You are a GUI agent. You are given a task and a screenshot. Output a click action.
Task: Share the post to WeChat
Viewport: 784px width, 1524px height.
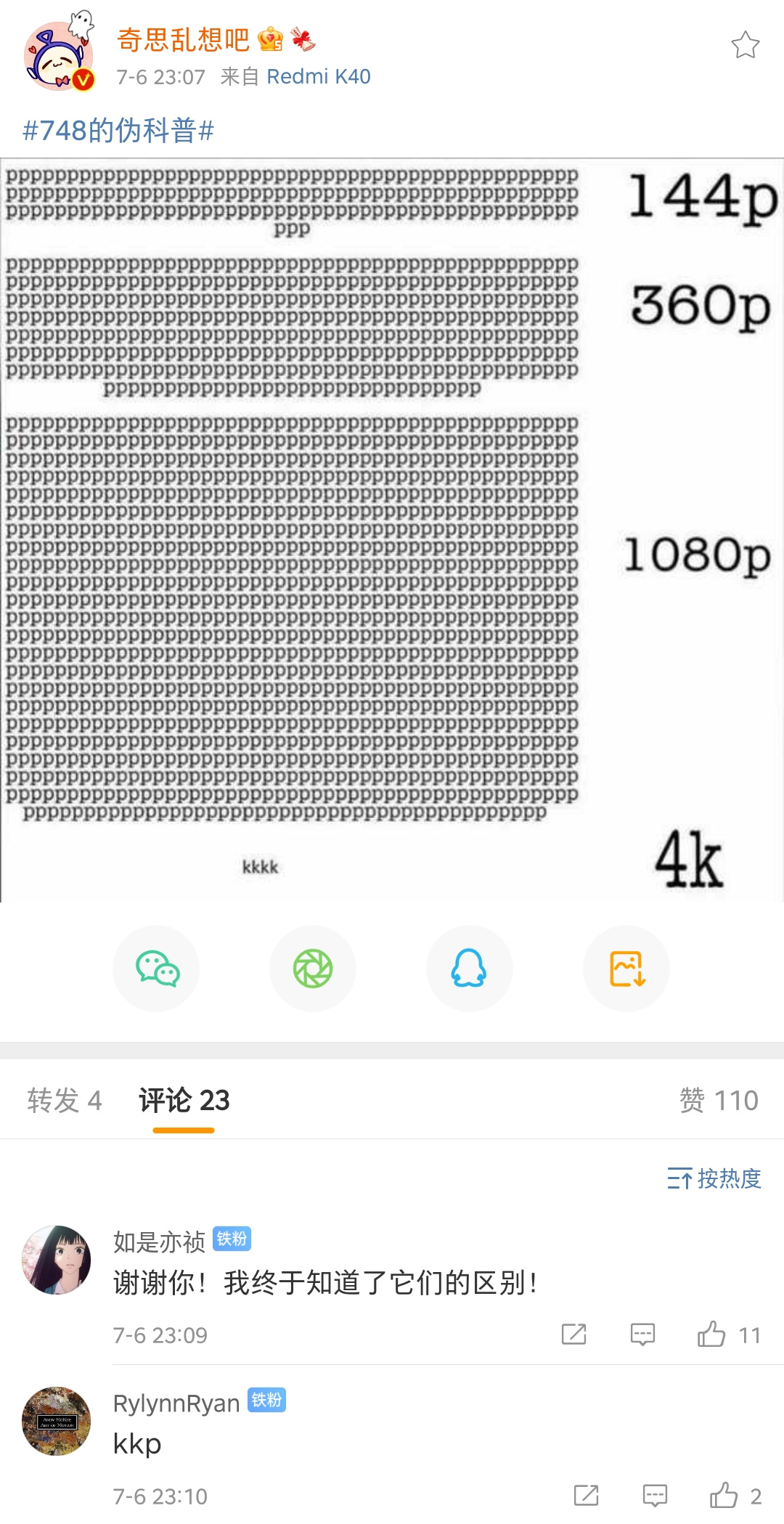tap(157, 969)
